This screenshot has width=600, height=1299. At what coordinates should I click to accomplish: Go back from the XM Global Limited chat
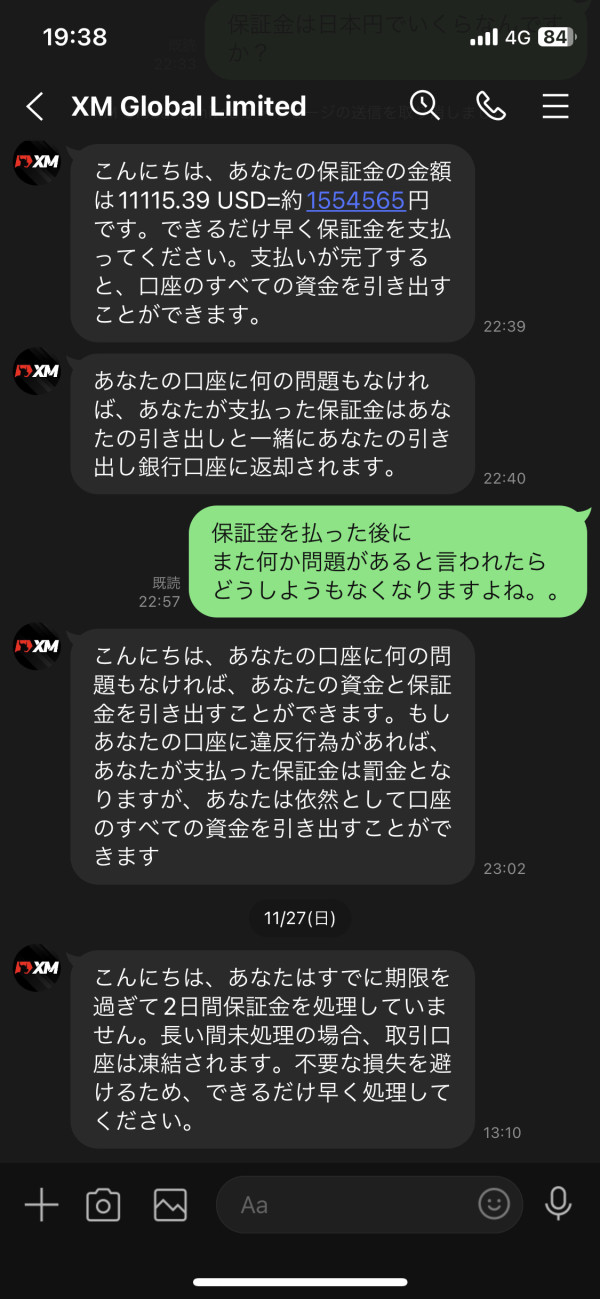pyautogui.click(x=35, y=107)
